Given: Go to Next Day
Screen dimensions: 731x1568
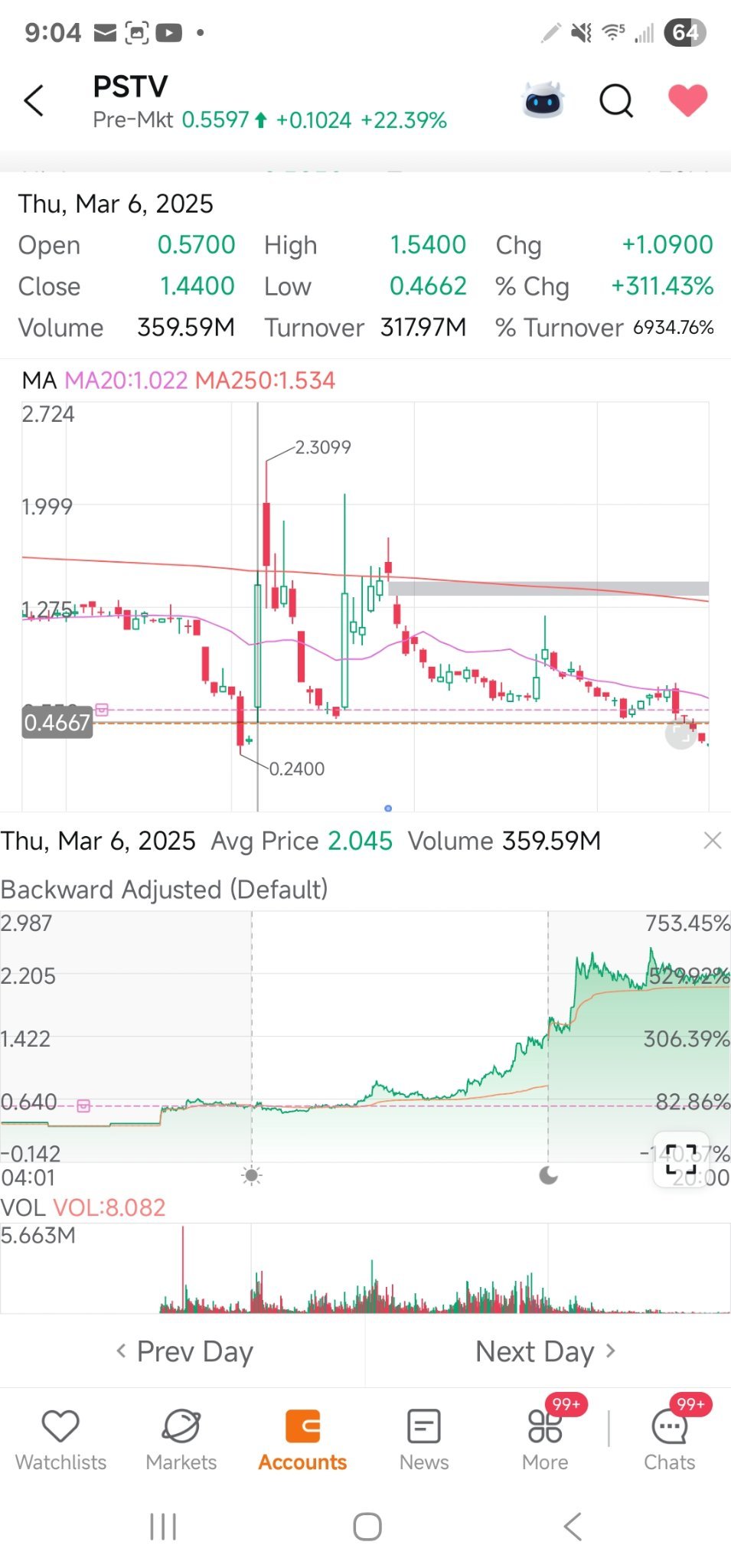Looking at the screenshot, I should click(x=546, y=1351).
